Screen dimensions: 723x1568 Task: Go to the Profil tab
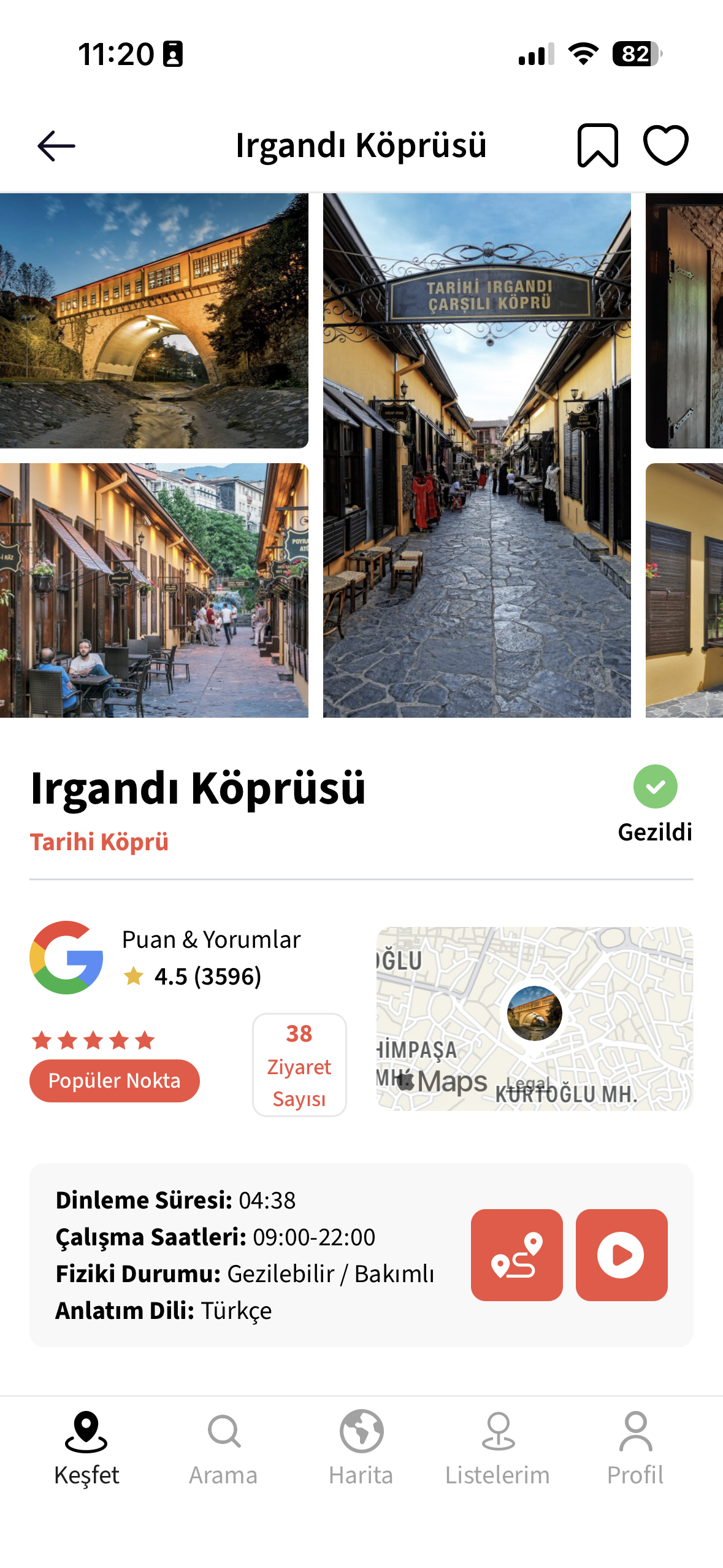click(635, 1448)
